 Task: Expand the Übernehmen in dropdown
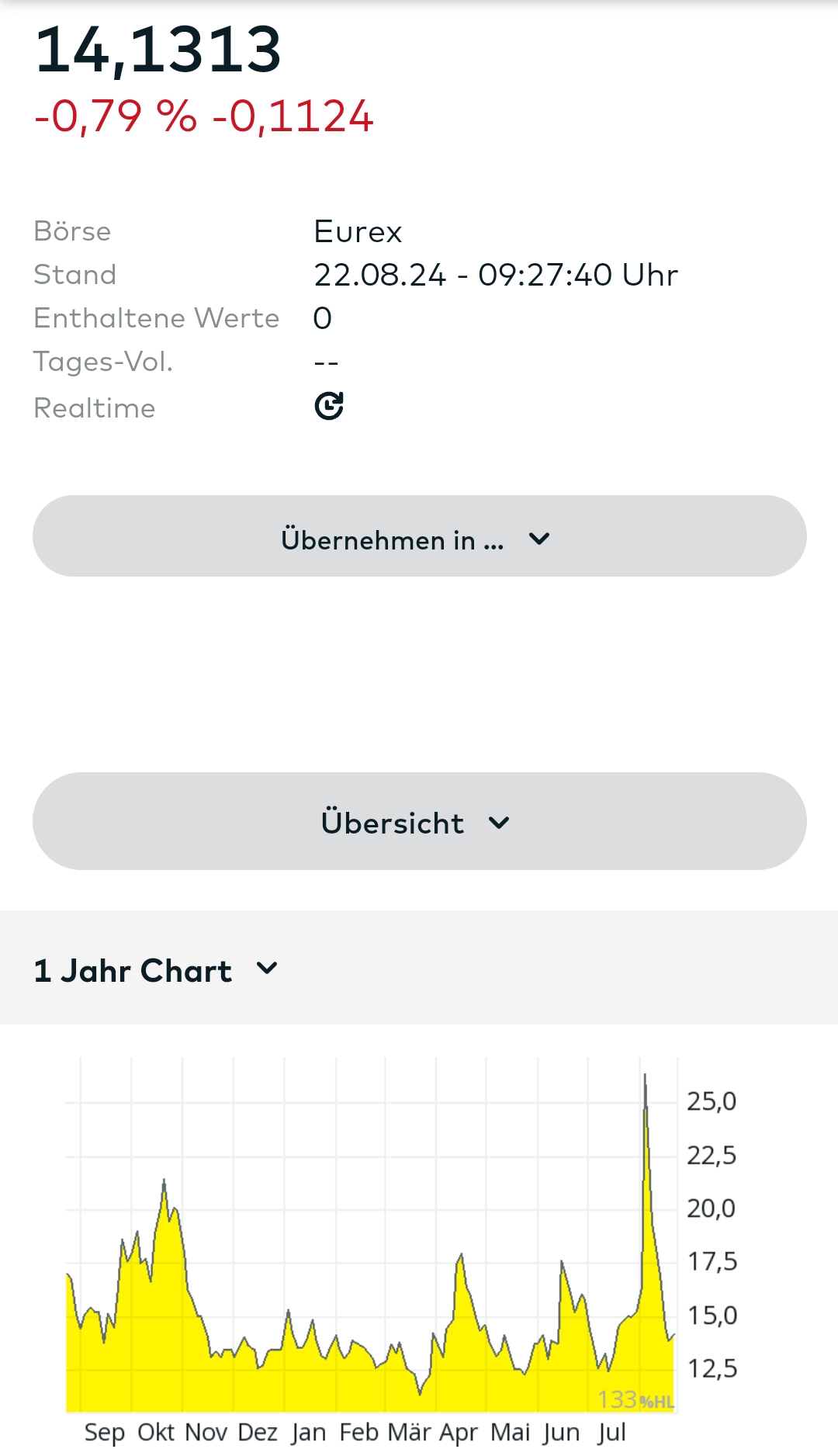[419, 536]
